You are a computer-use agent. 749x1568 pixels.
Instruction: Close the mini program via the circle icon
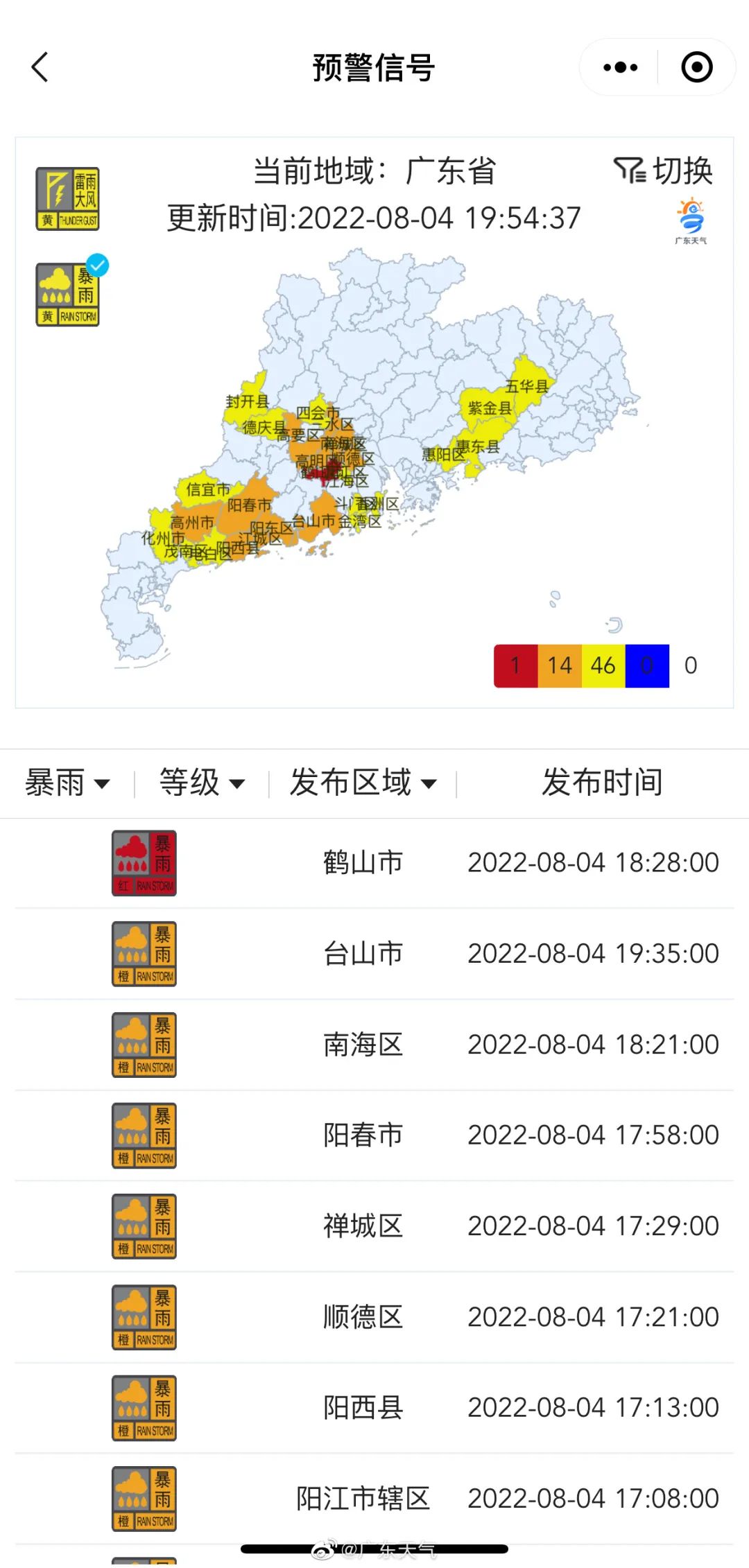click(x=697, y=67)
